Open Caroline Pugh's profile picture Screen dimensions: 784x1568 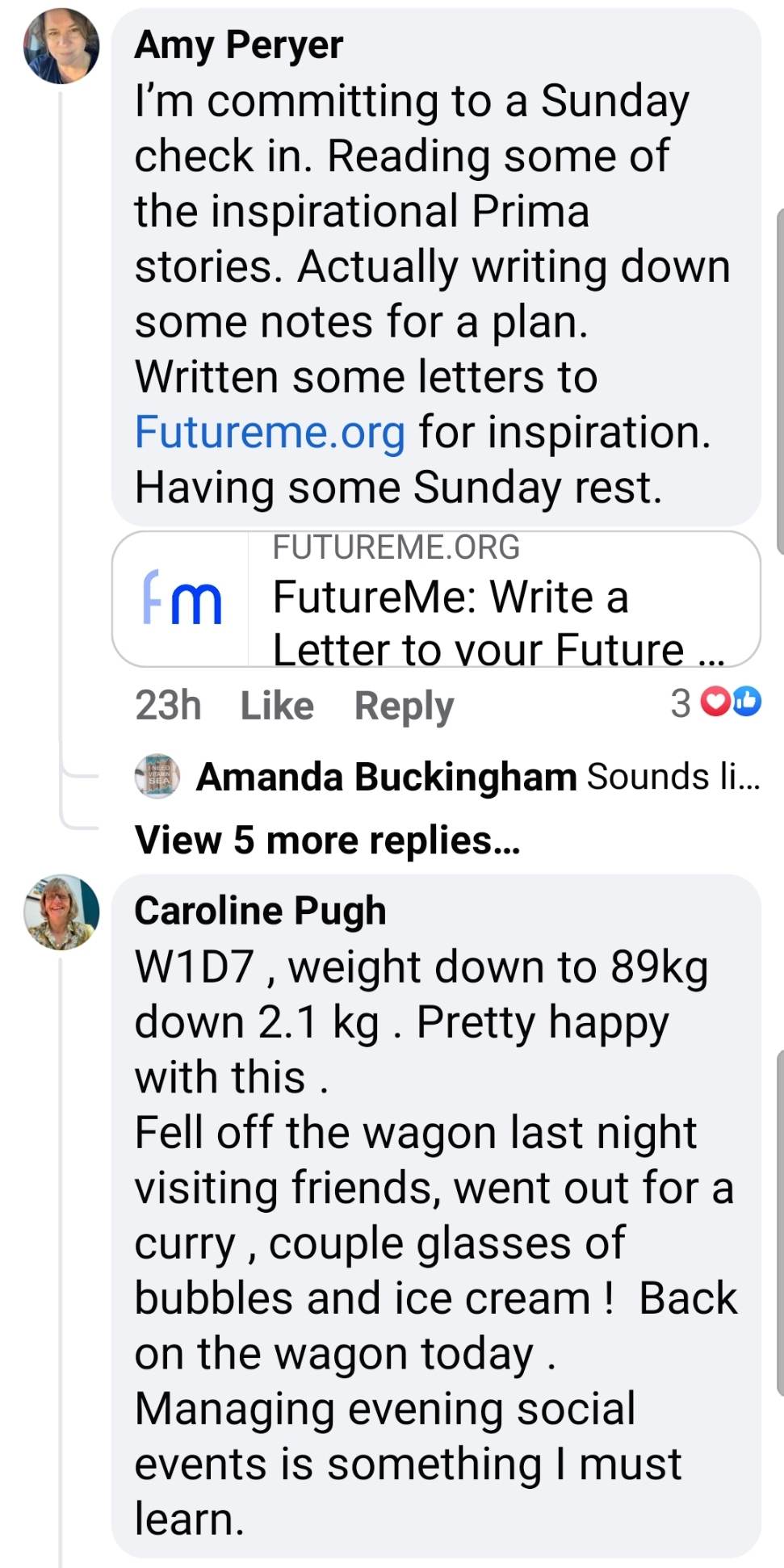point(61,912)
